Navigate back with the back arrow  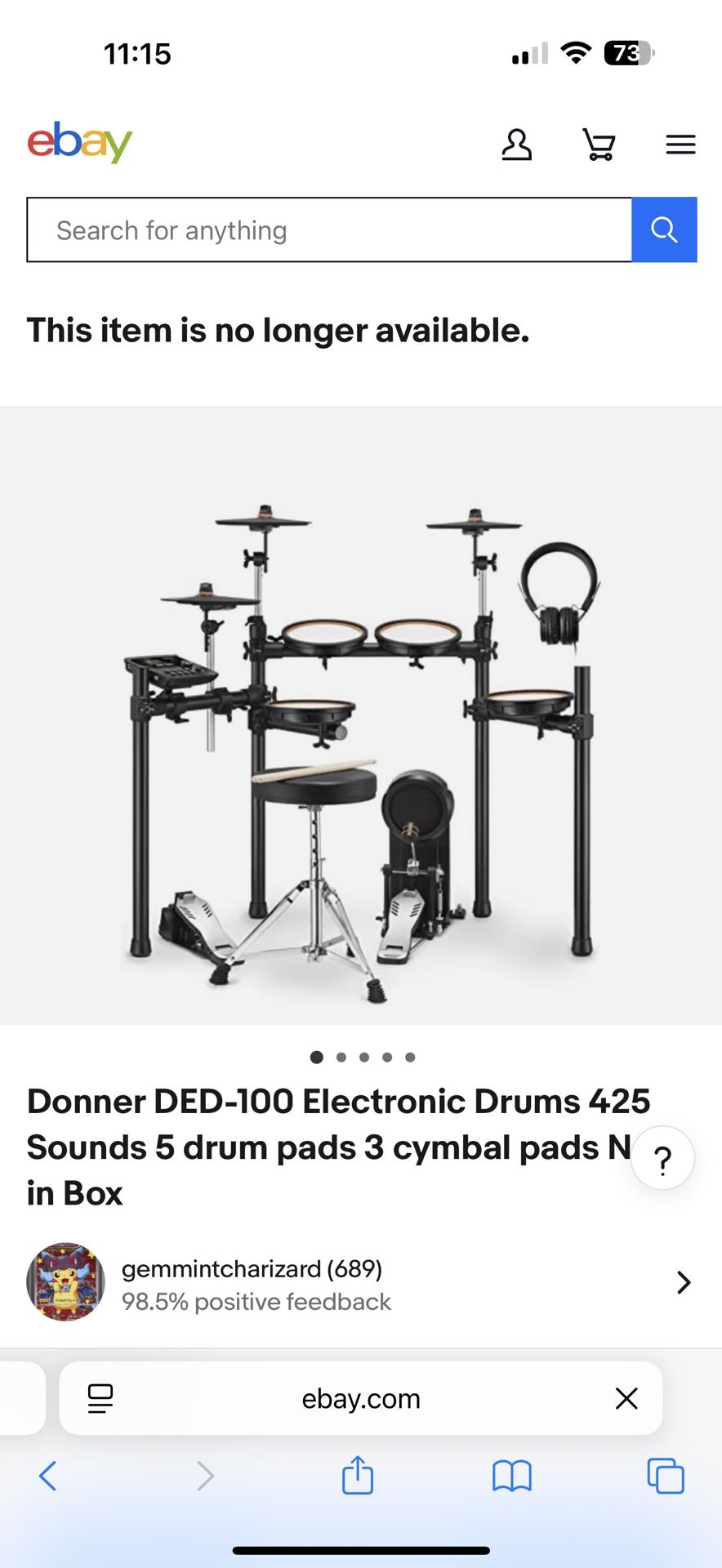[47, 1476]
